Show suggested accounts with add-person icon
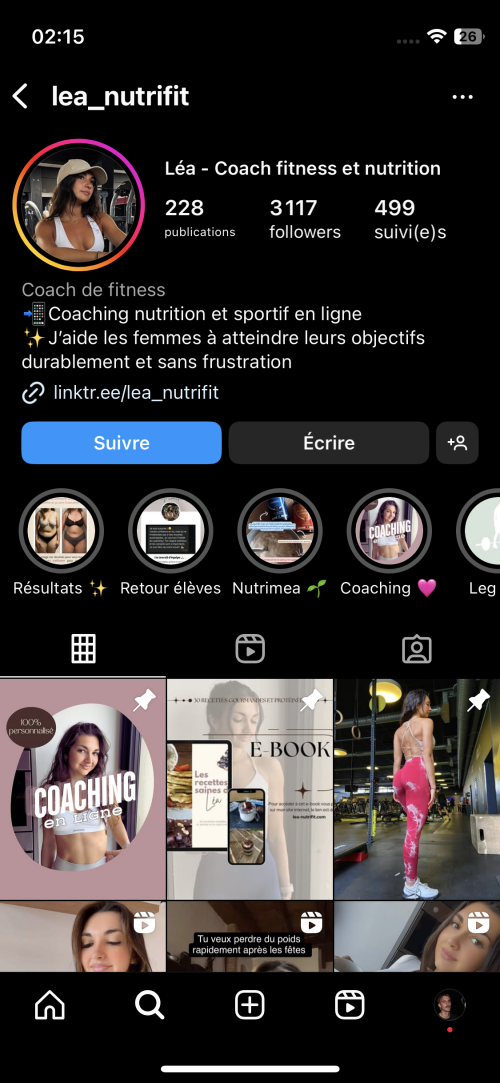The height and width of the screenshot is (1083, 500). pyautogui.click(x=457, y=443)
